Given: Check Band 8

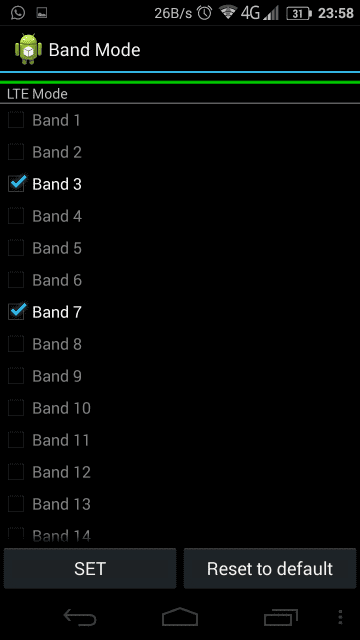Looking at the screenshot, I should [16, 344].
